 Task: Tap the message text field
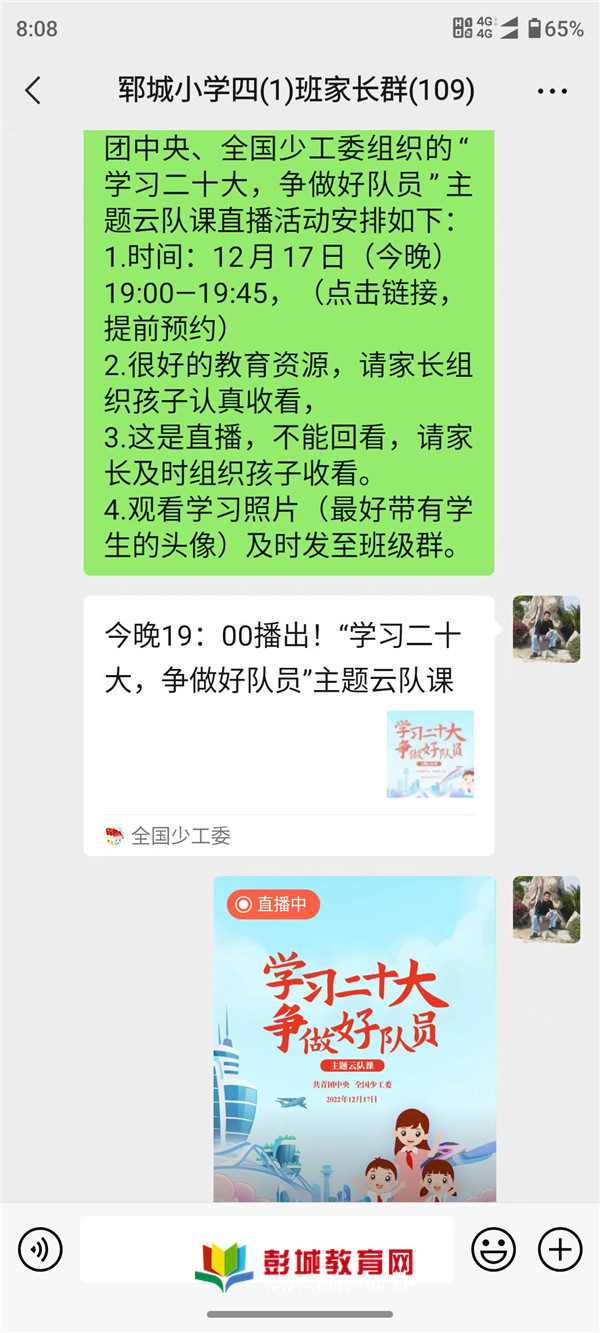point(266,1249)
